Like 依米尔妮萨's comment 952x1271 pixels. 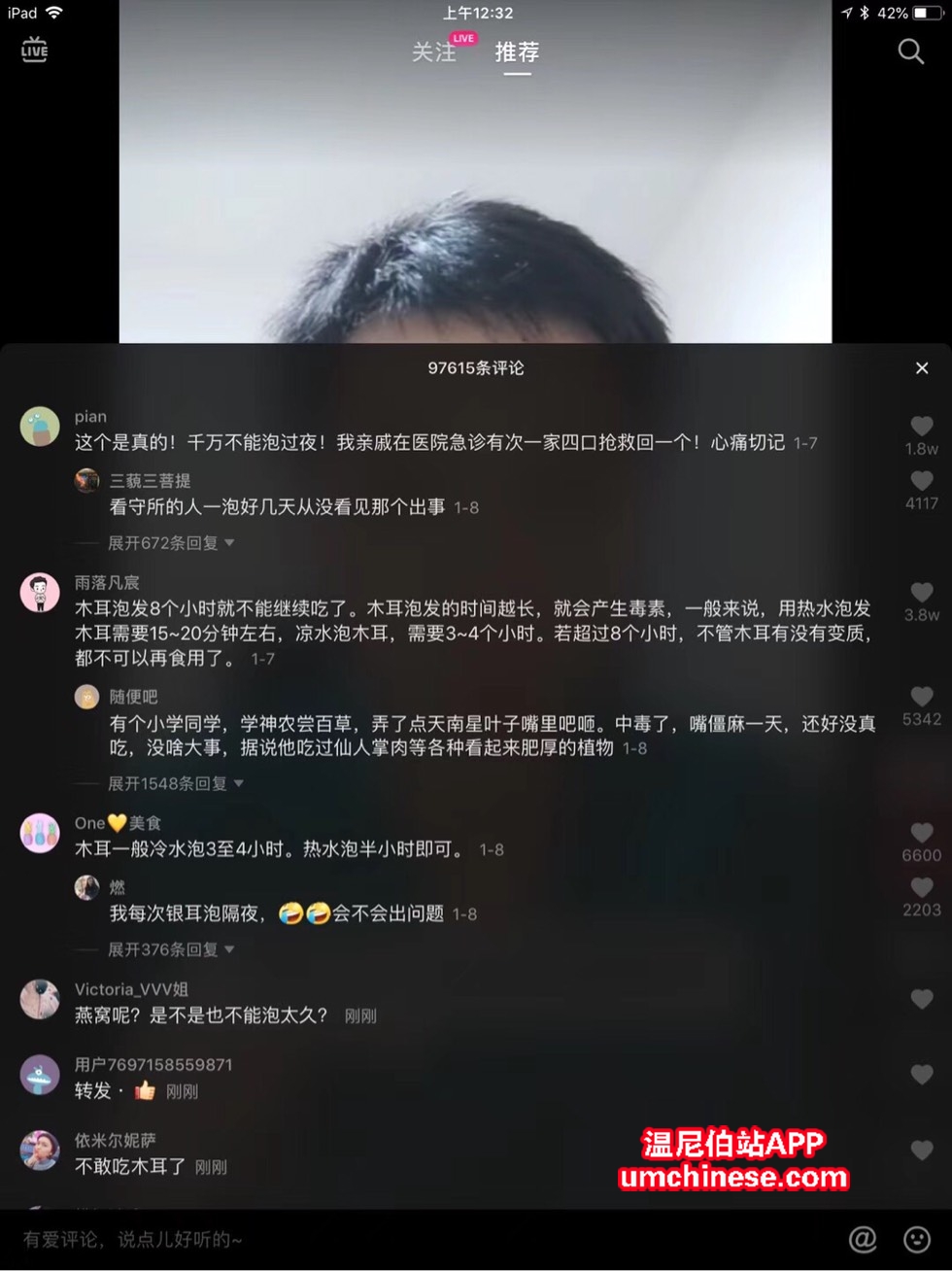pyautogui.click(x=921, y=1151)
